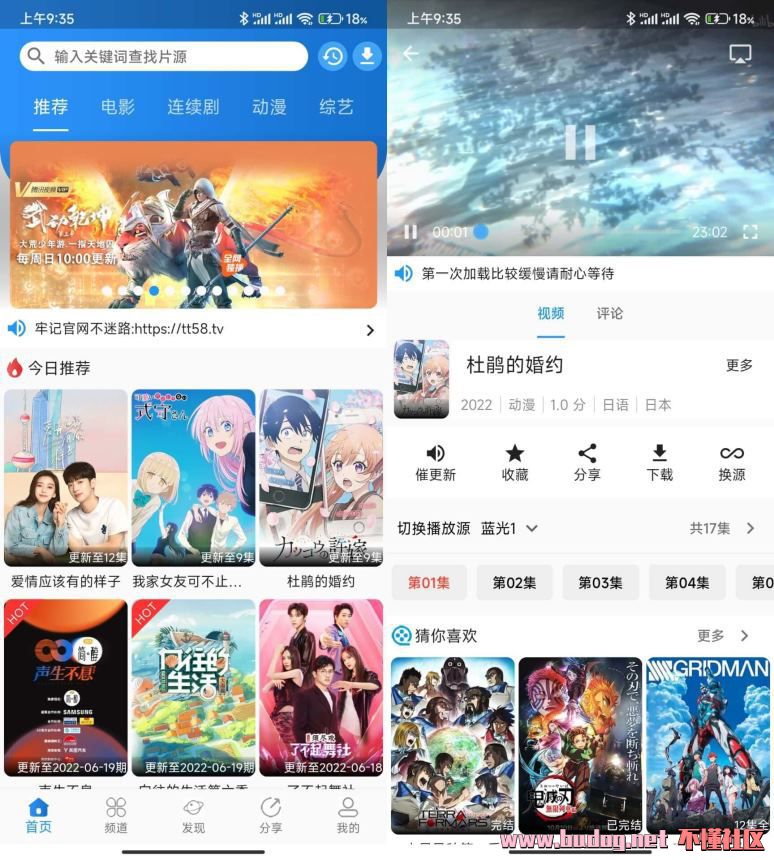The height and width of the screenshot is (860, 774).
Task: Expand the 蓝光1 playback source dropdown
Action: pyautogui.click(x=510, y=528)
